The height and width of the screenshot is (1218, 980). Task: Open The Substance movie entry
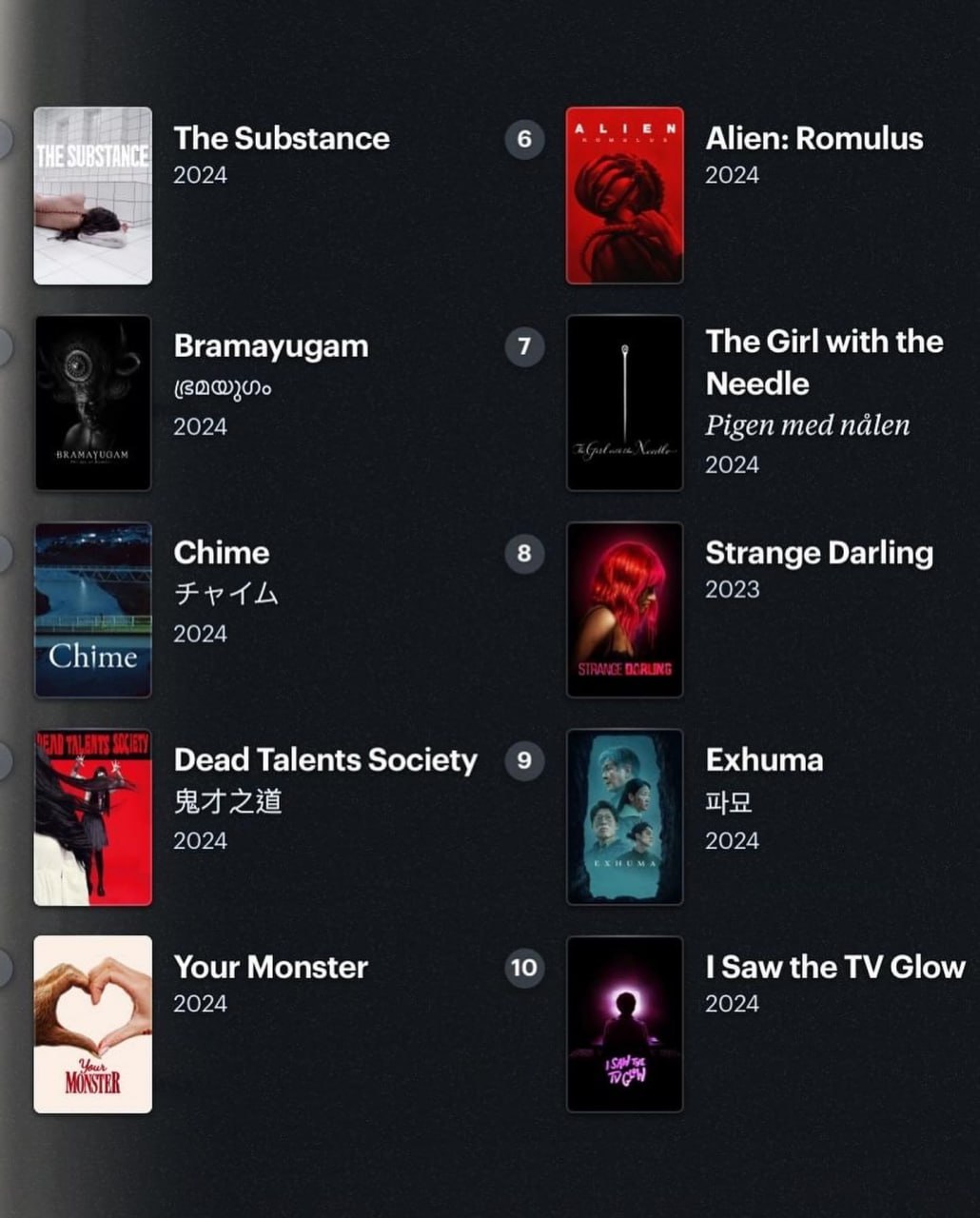[282, 139]
